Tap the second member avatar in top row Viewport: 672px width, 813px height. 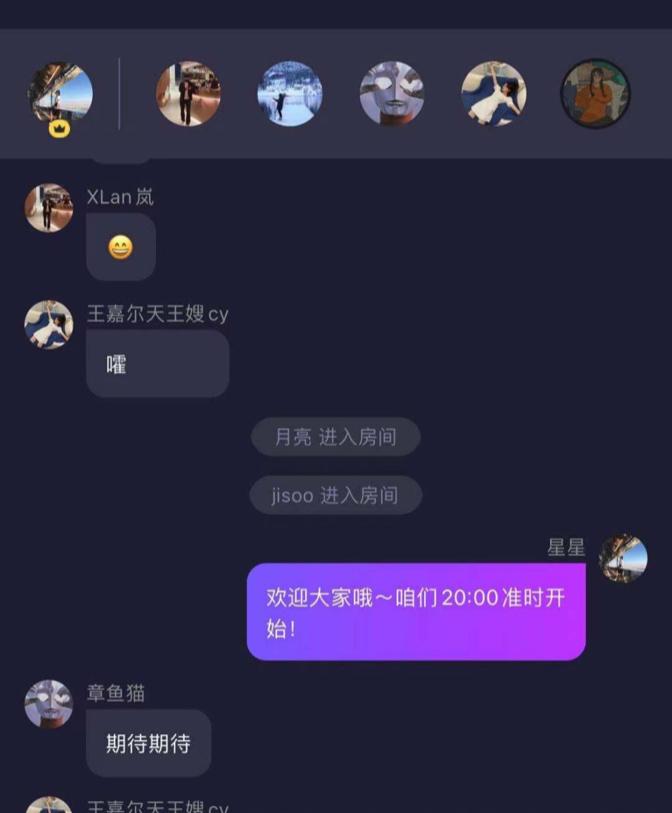[188, 94]
